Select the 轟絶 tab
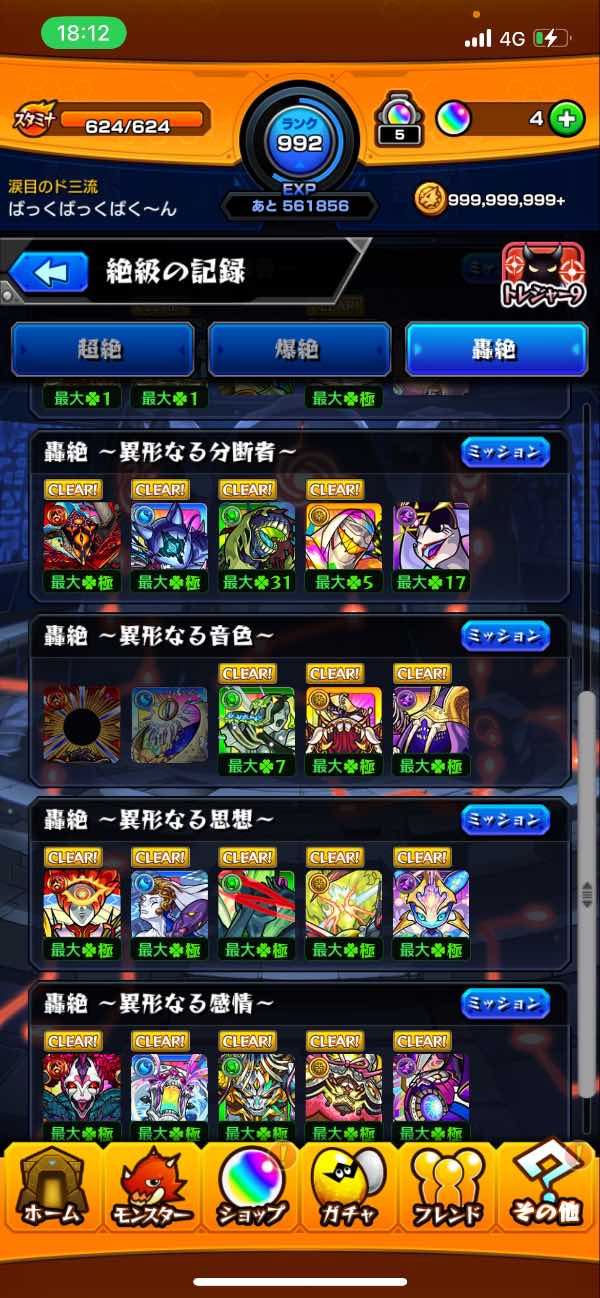Image resolution: width=600 pixels, height=1298 pixels. pyautogui.click(x=494, y=349)
